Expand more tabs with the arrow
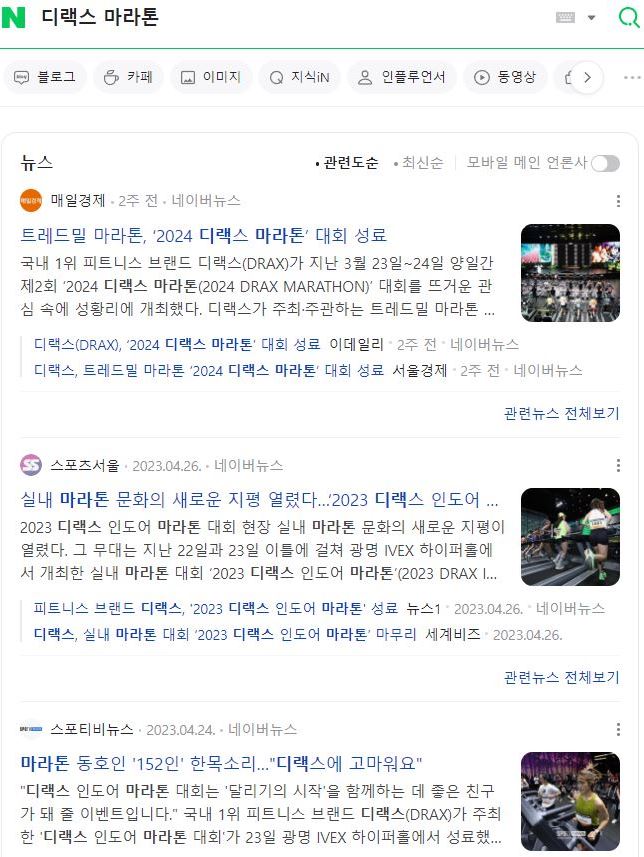644x857 pixels. [588, 77]
